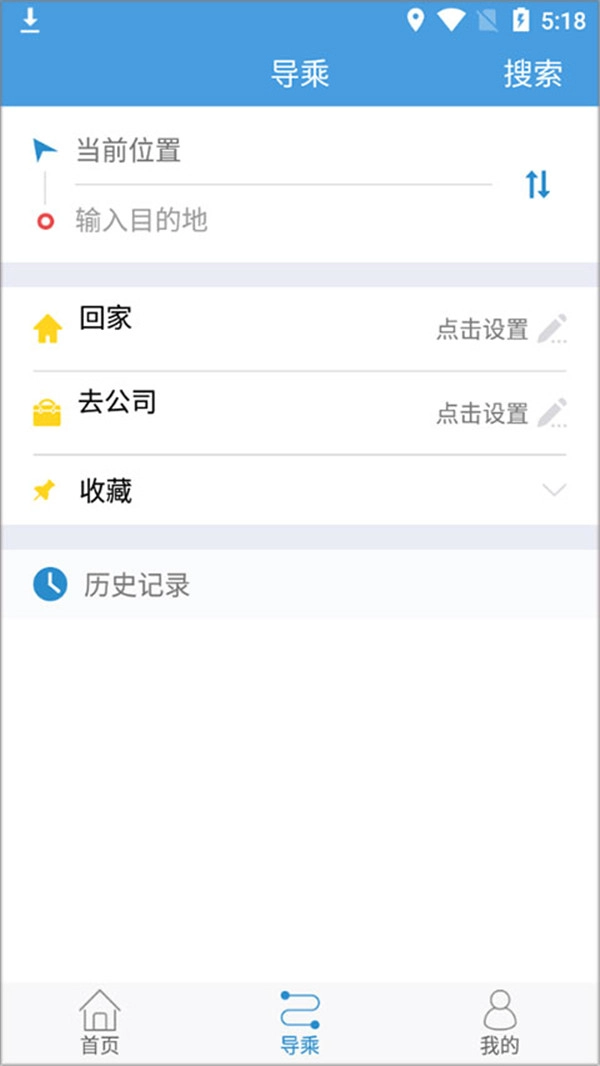This screenshot has width=600, height=1066.
Task: Select the 导乘 navigation tab
Action: point(300,1022)
